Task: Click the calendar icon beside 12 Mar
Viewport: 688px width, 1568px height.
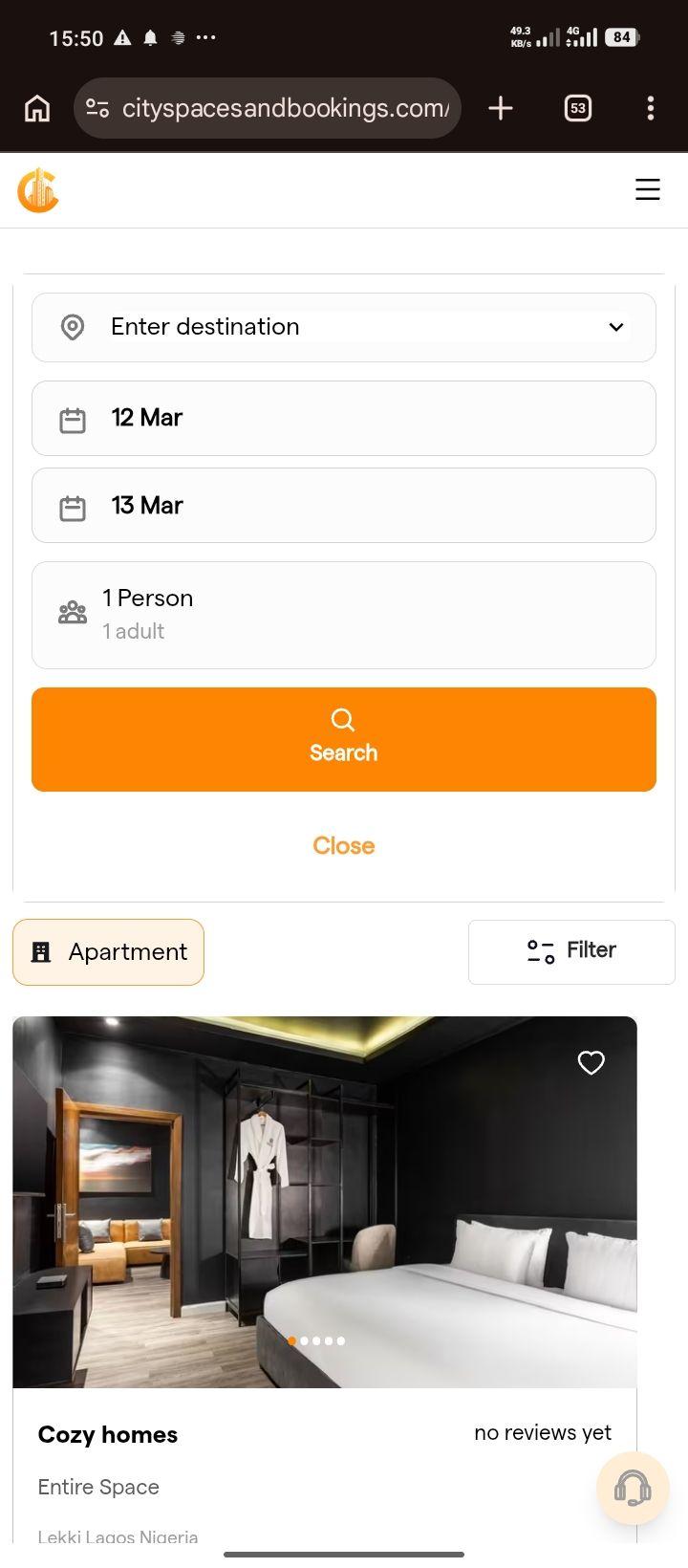Action: pyautogui.click(x=74, y=418)
